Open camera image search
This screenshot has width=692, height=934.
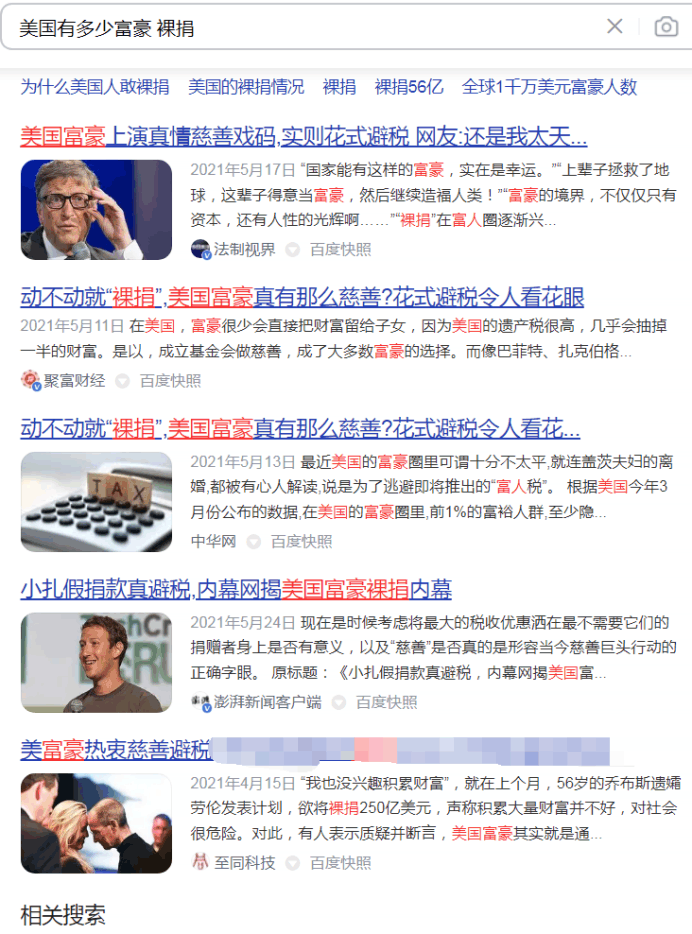pyautogui.click(x=666, y=27)
